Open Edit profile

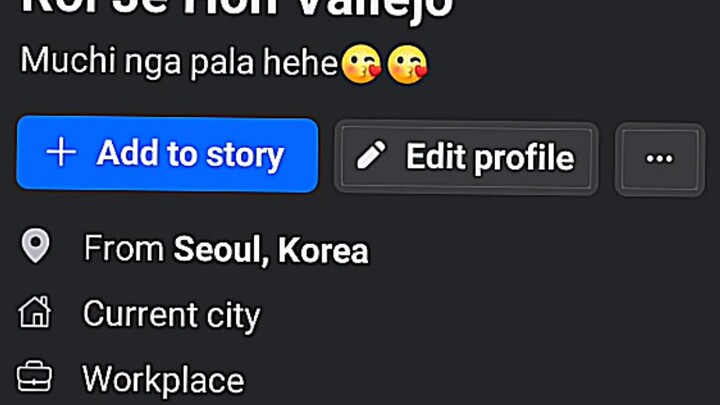coord(466,157)
